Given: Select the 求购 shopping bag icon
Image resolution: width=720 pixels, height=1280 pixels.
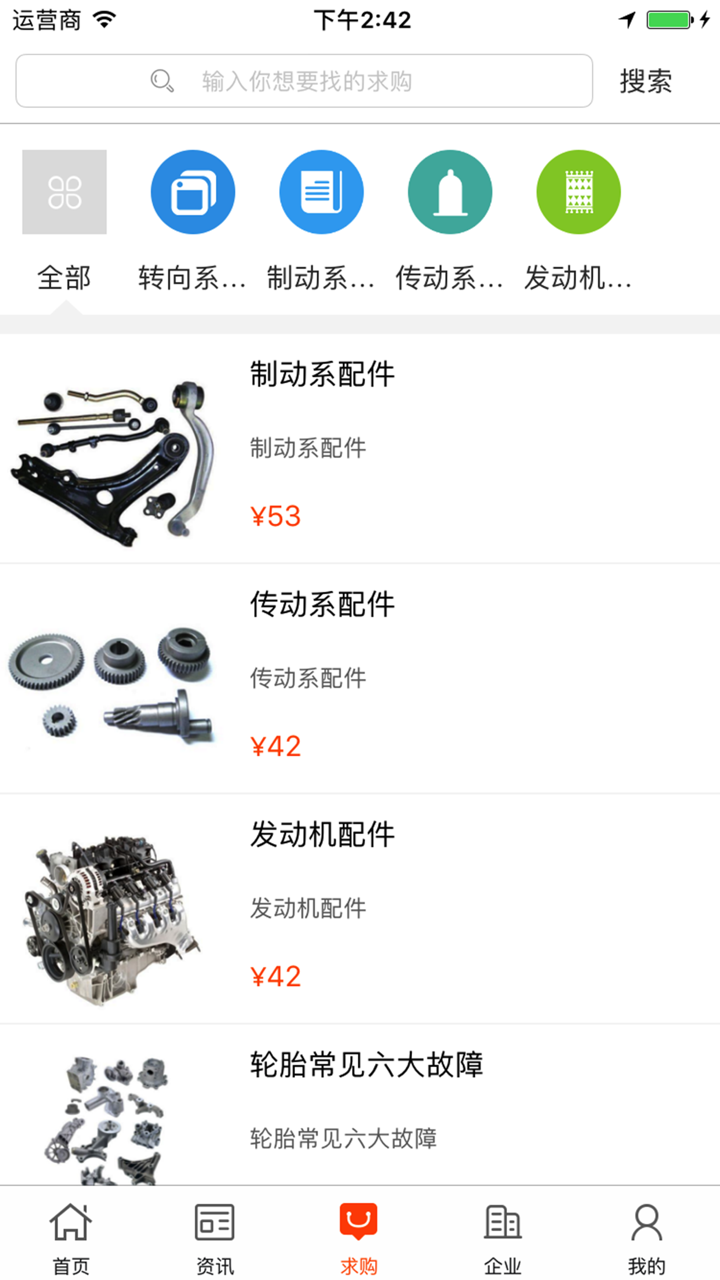Looking at the screenshot, I should click(359, 1221).
